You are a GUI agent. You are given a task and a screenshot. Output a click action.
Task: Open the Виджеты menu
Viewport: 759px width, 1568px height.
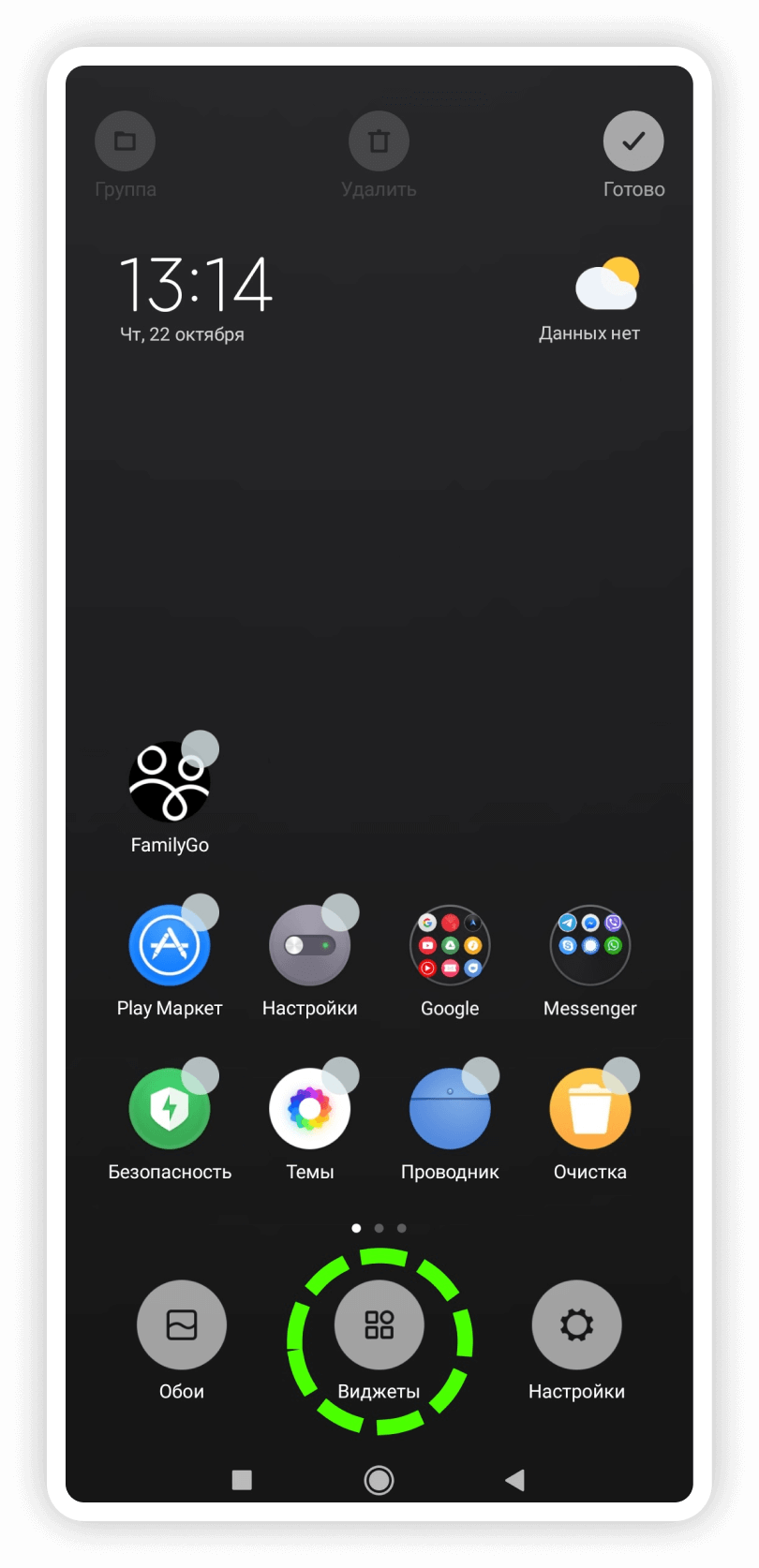click(379, 1324)
